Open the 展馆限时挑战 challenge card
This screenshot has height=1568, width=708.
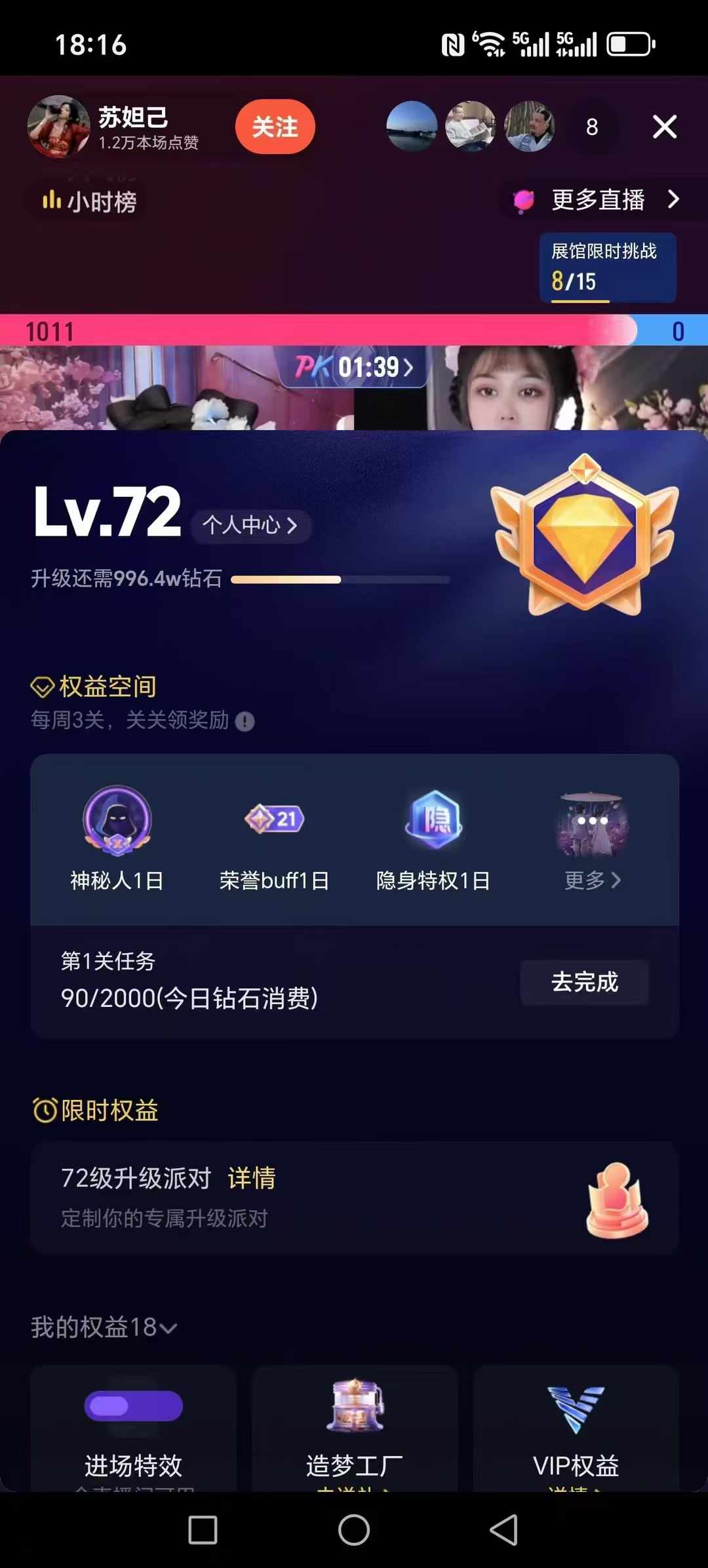(607, 267)
